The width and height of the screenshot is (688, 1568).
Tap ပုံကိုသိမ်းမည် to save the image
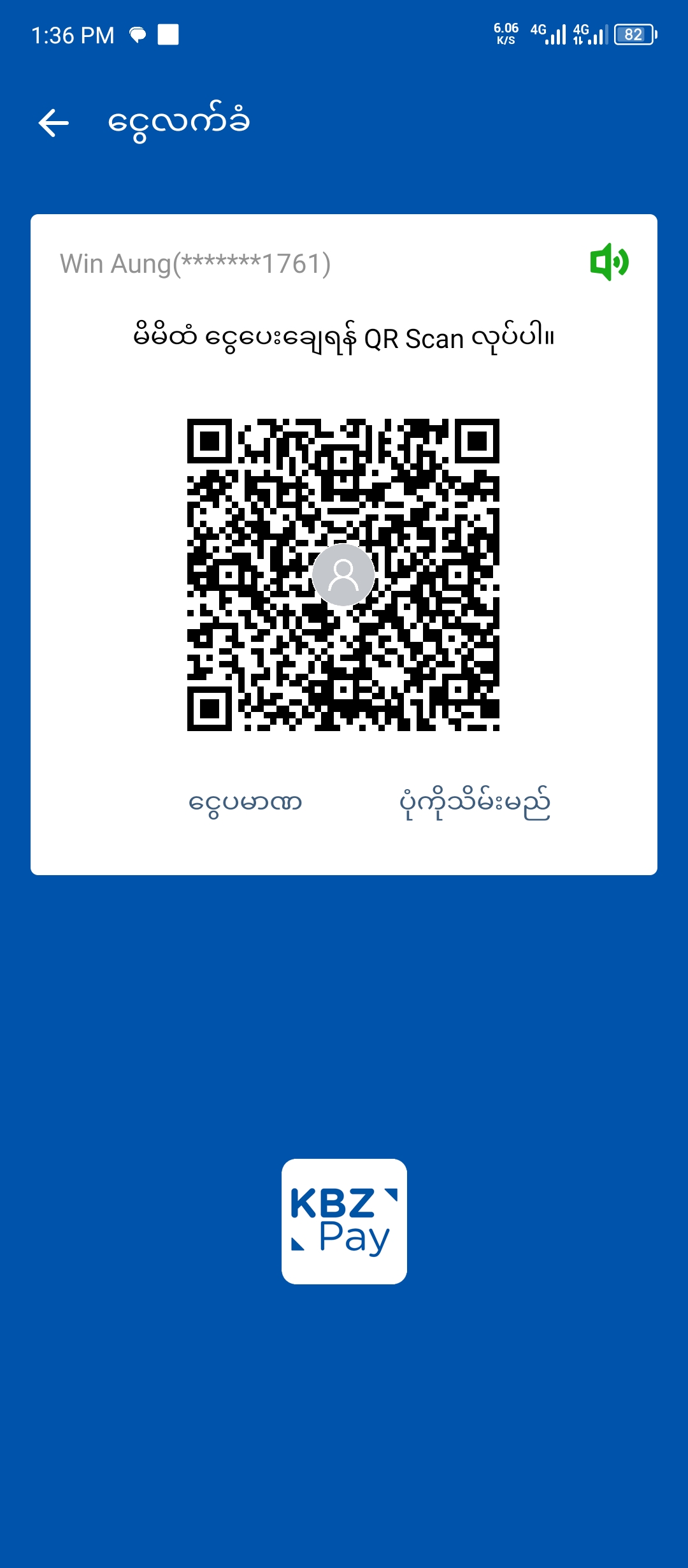click(475, 802)
